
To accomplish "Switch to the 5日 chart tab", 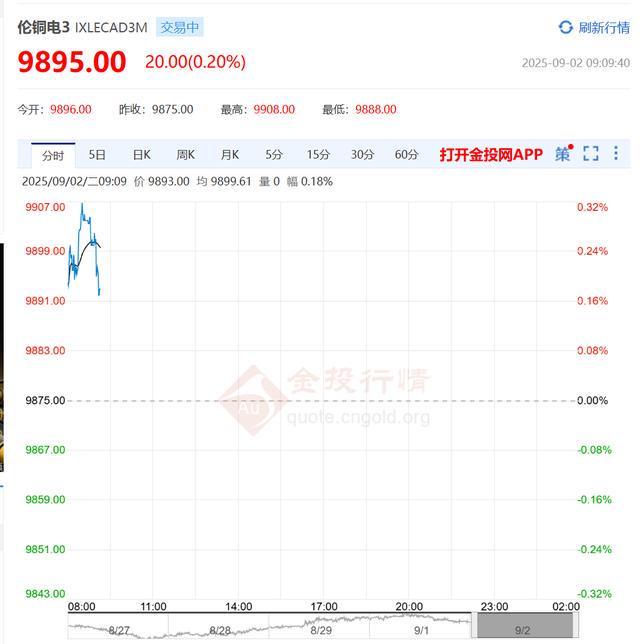I will [x=97, y=155].
